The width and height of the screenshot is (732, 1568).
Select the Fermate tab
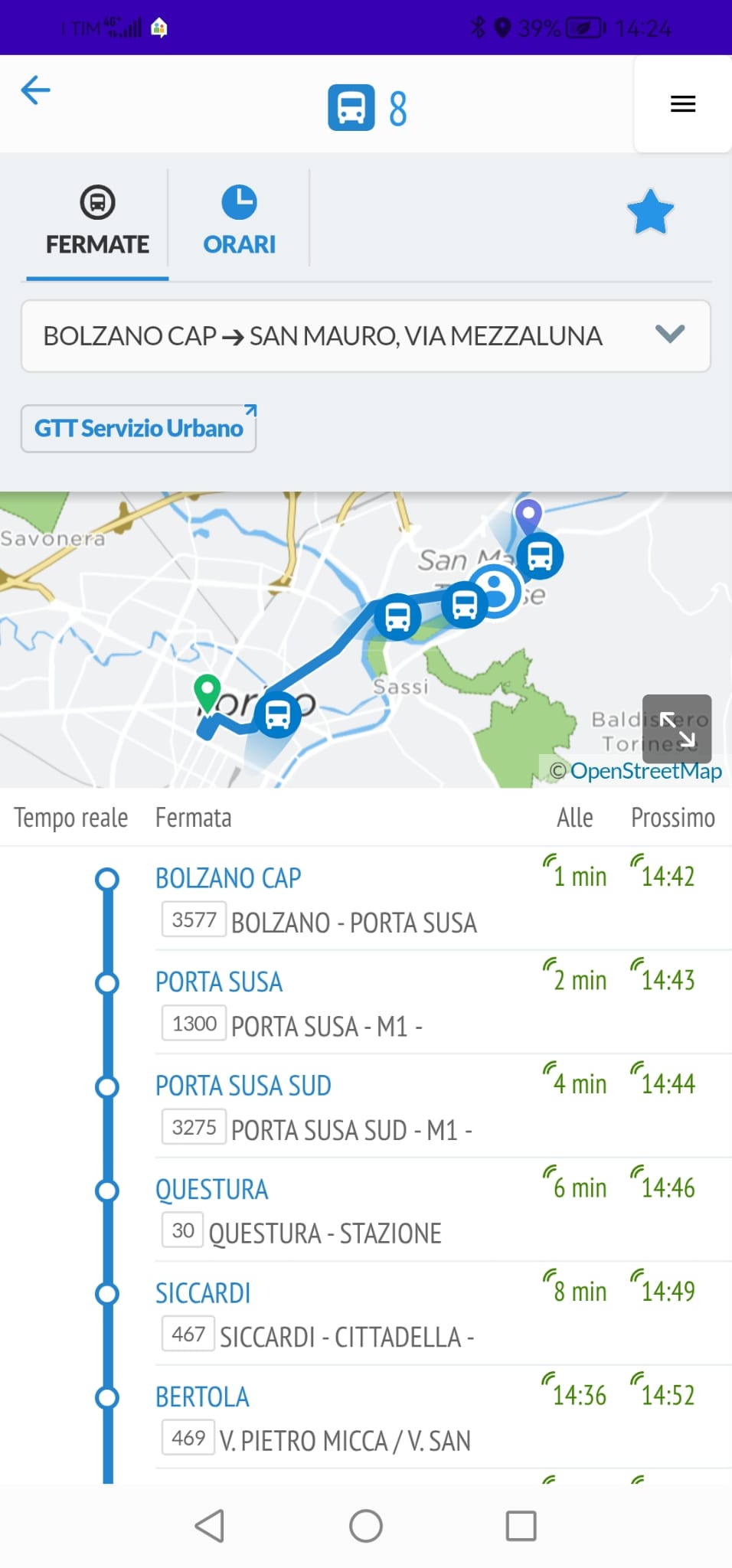click(97, 221)
